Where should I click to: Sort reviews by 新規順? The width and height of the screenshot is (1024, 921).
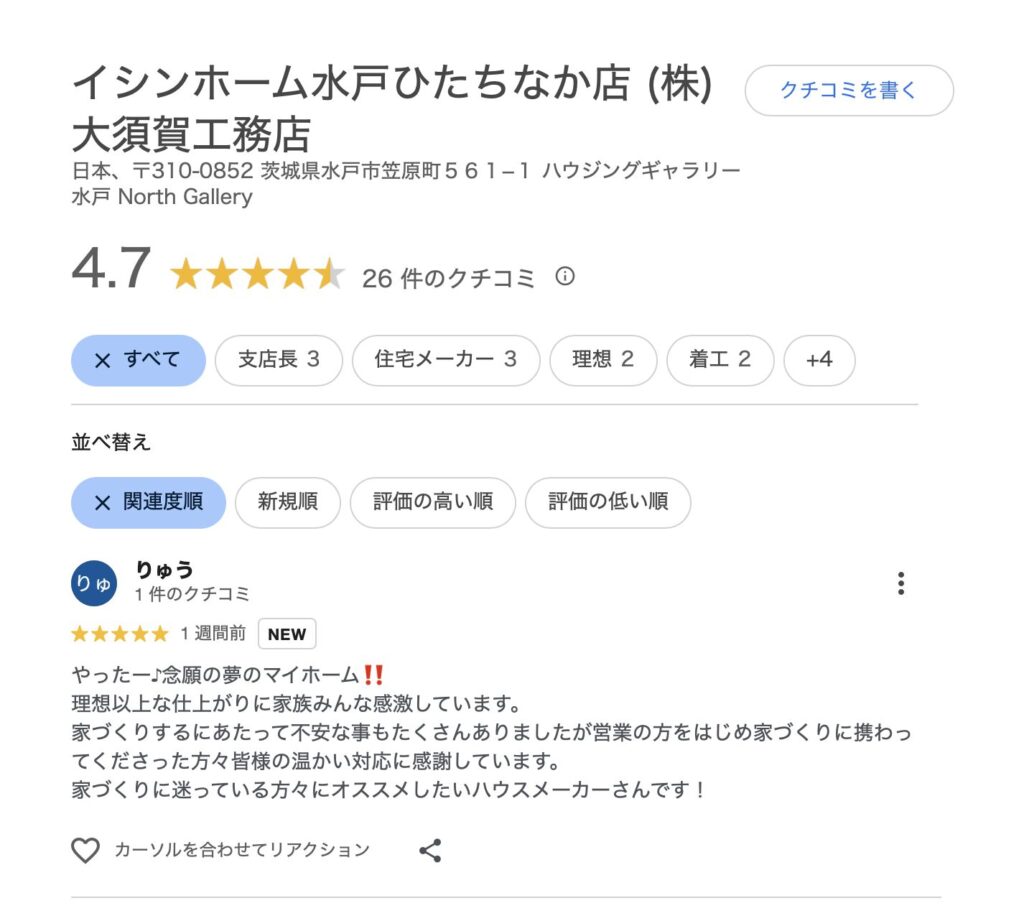click(x=288, y=502)
